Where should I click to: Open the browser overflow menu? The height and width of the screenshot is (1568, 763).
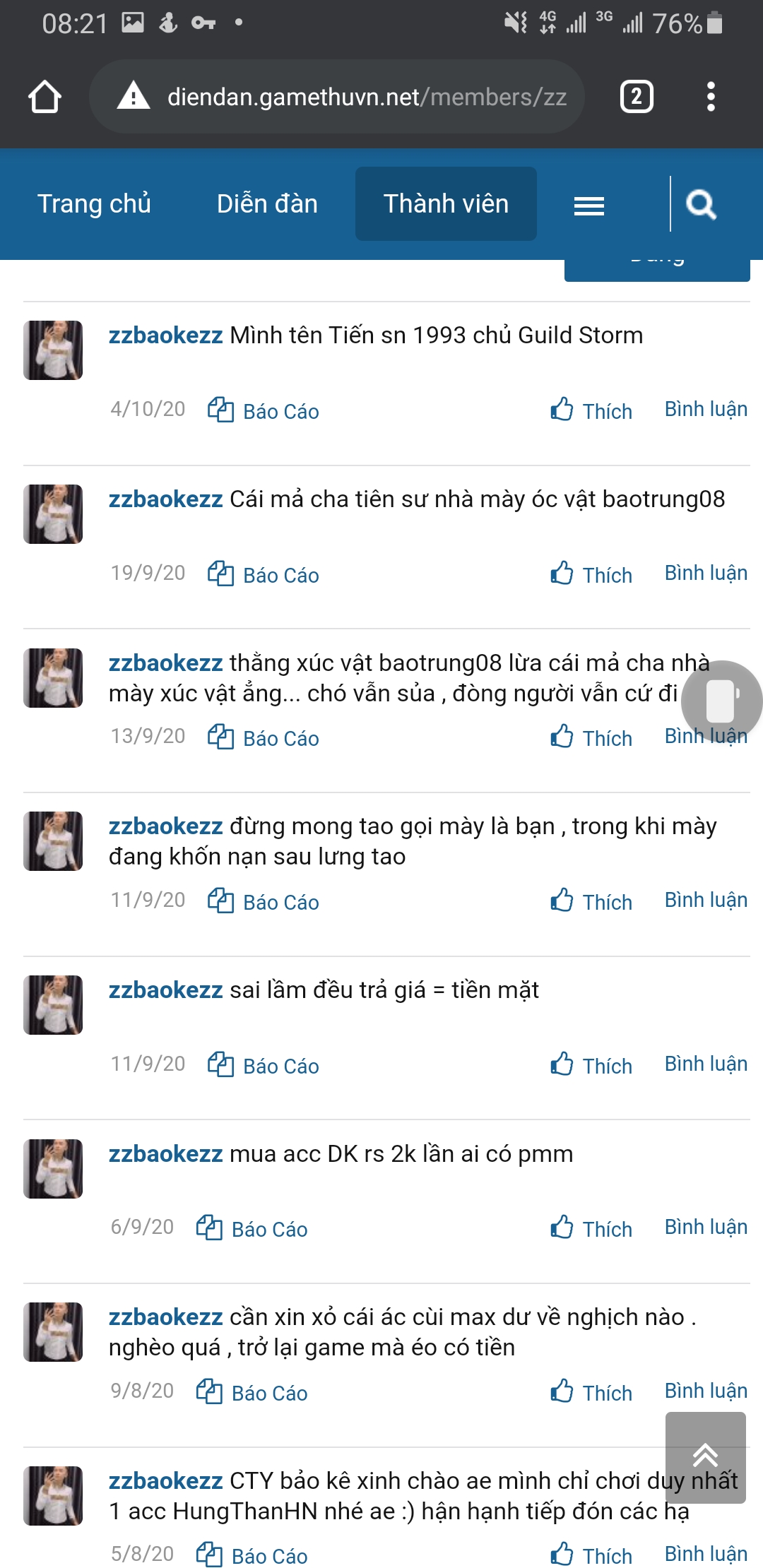coord(711,97)
